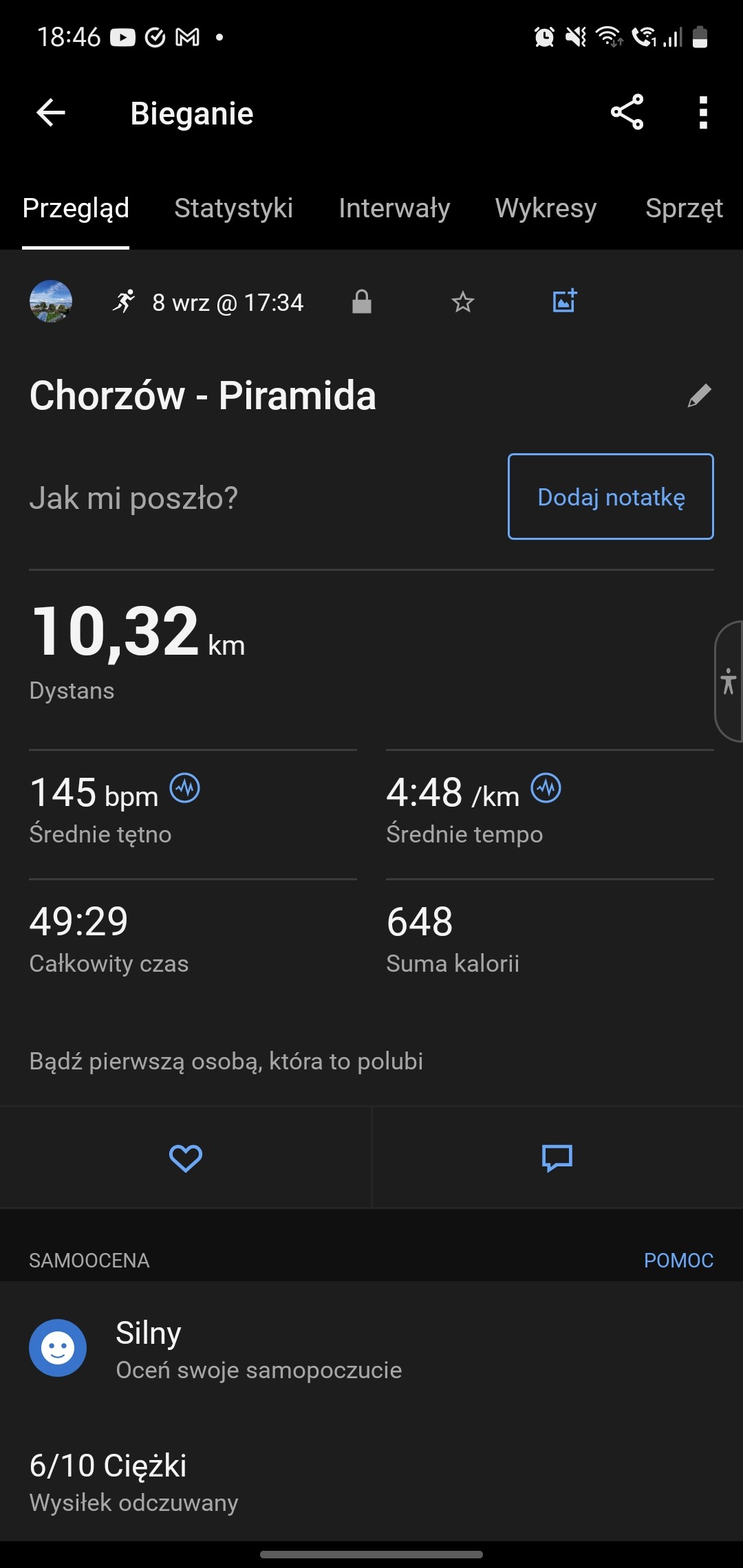The width and height of the screenshot is (743, 1568).
Task: Open average heart rate insight icon
Action: pos(185,788)
